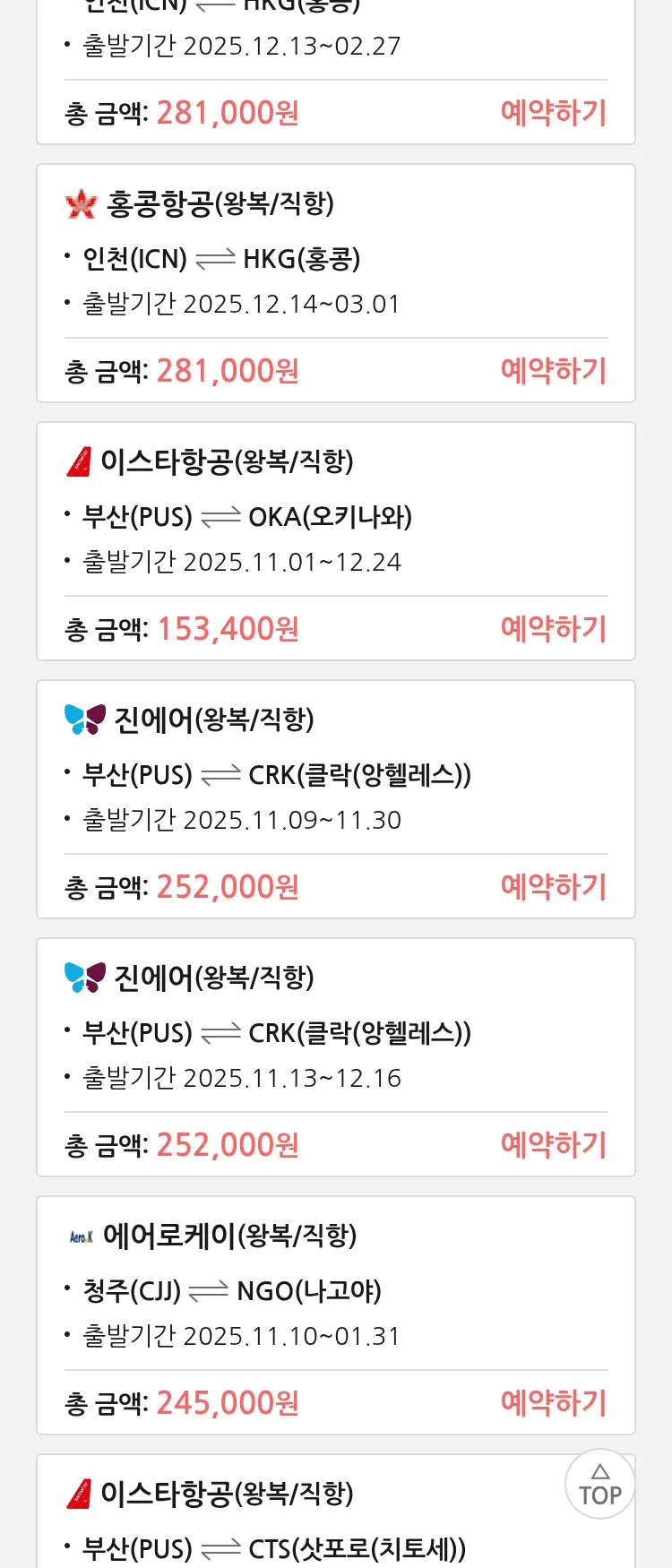672x1568 pixels.
Task: Book the Hong Kong flight departing 12.13~02.27
Action: [553, 113]
